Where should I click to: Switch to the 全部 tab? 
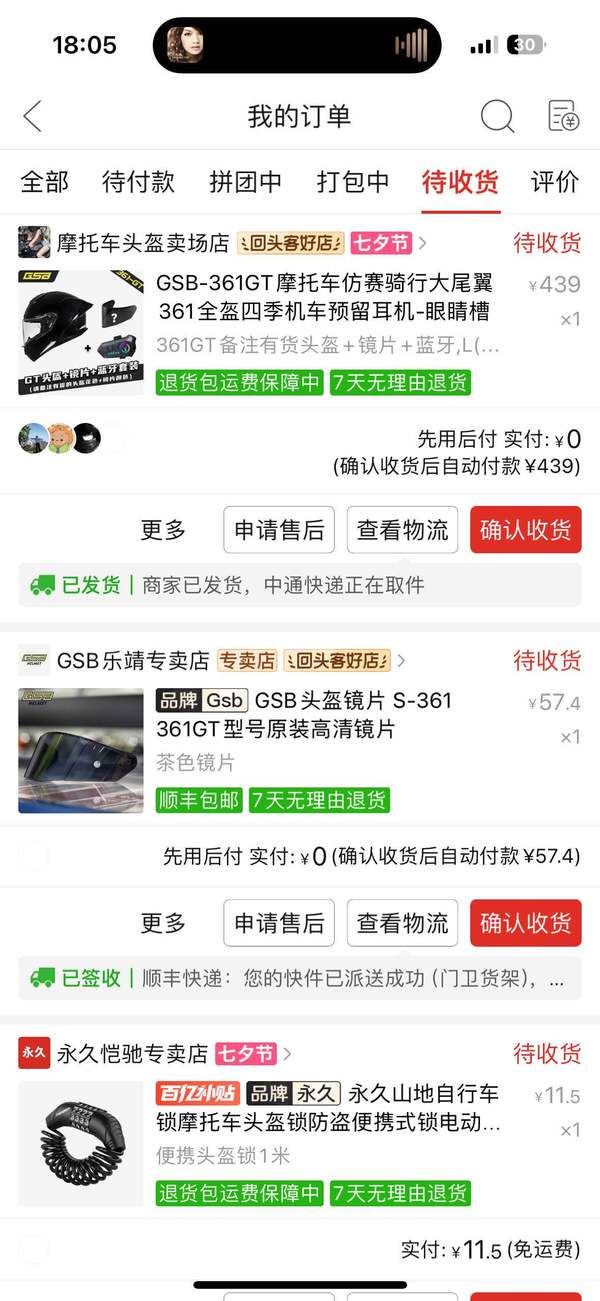tap(45, 182)
